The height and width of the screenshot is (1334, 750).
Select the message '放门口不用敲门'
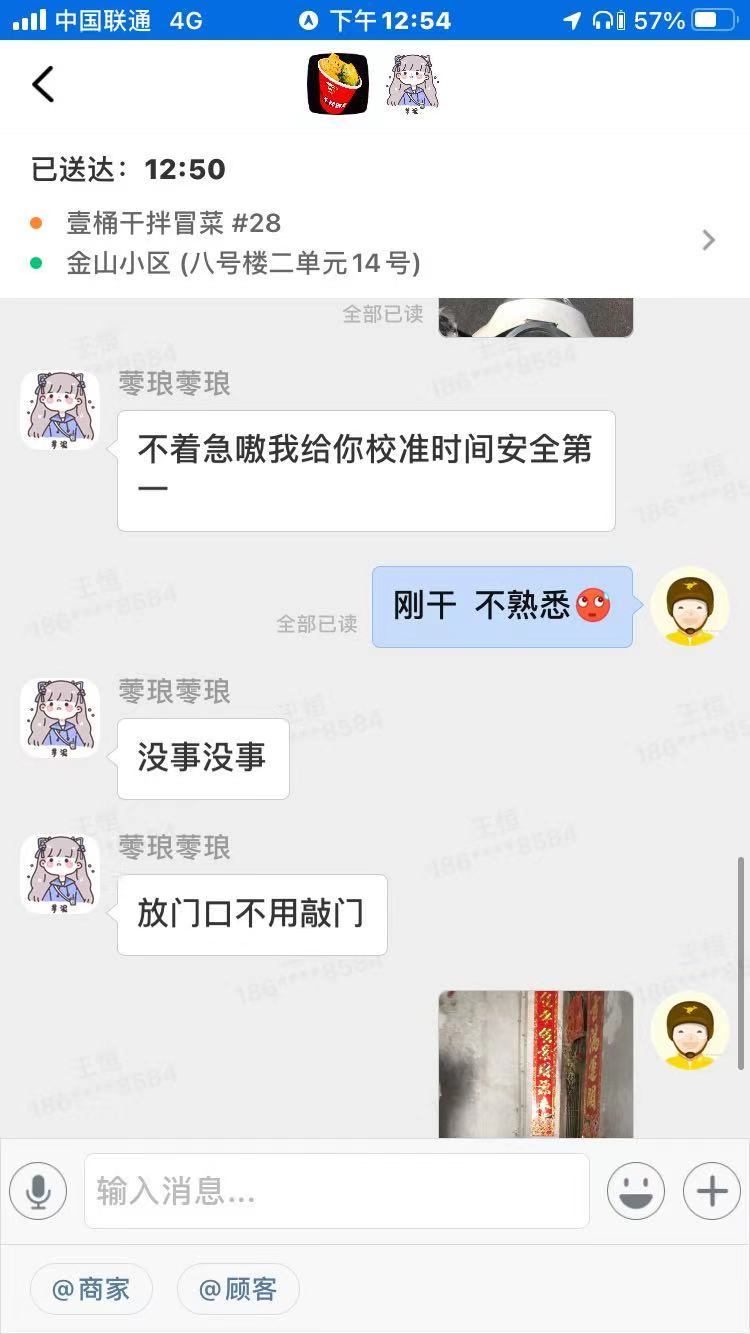(x=251, y=915)
